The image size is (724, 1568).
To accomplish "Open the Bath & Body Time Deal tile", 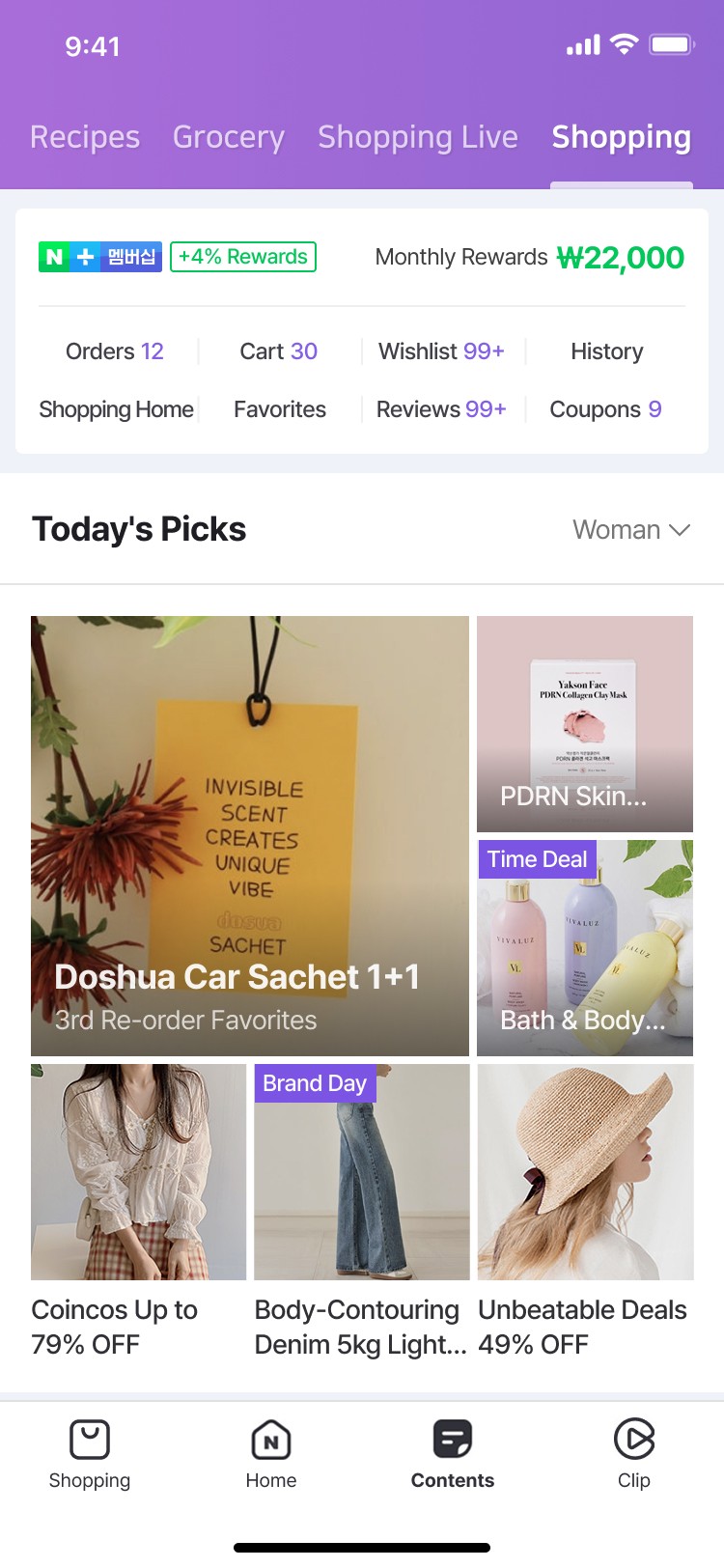I will coord(585,948).
